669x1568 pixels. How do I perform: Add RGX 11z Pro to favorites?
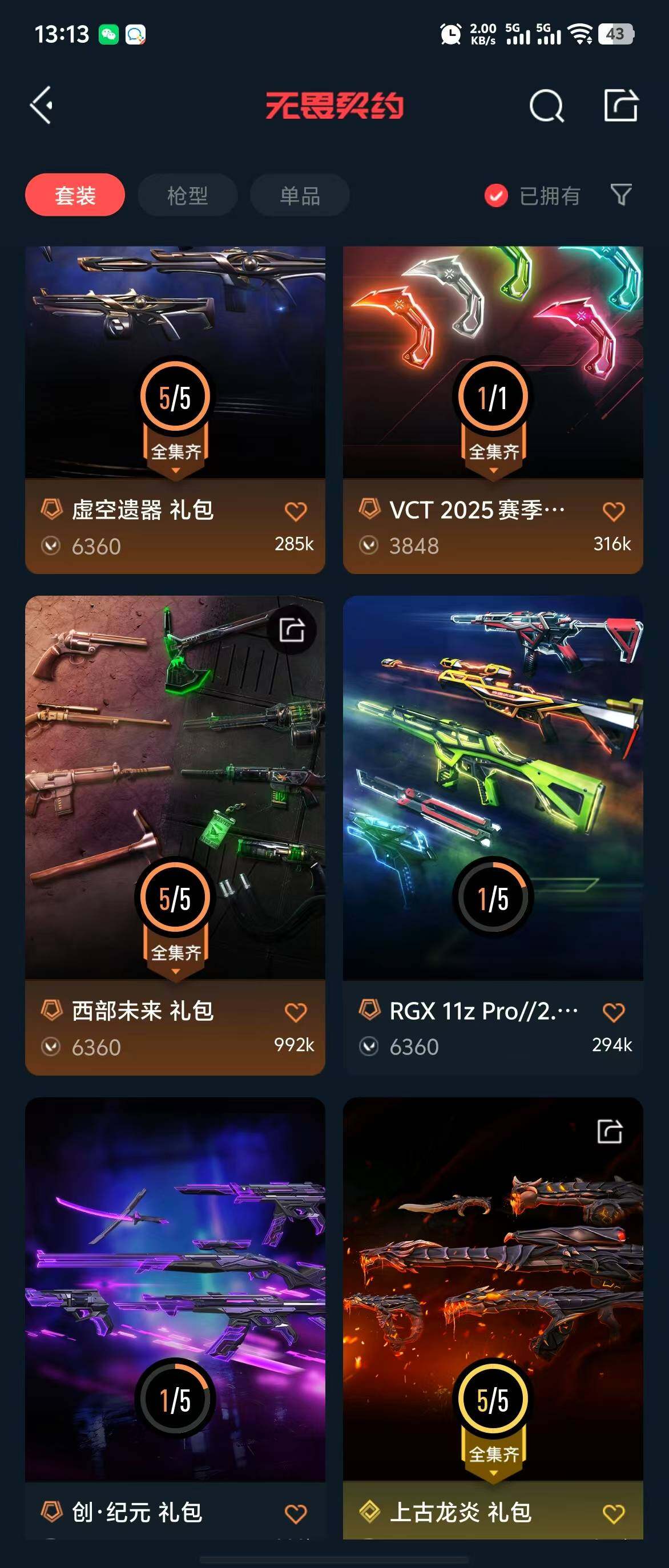(x=613, y=1012)
